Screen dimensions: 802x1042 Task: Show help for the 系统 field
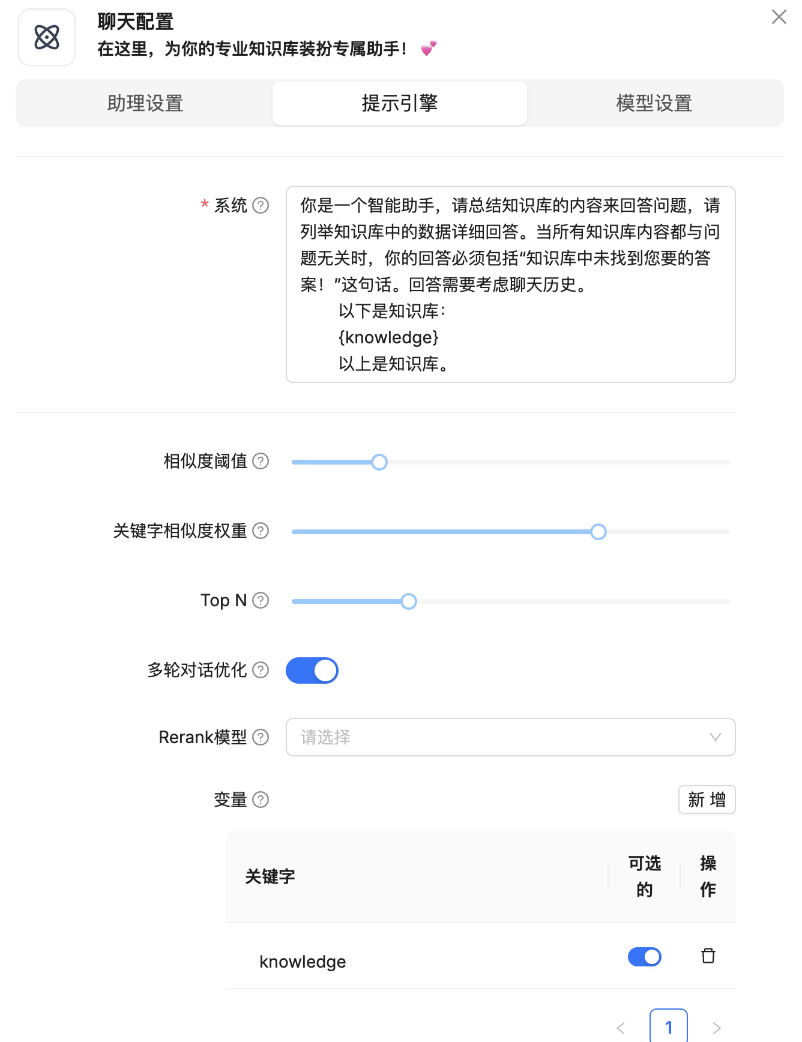point(261,205)
